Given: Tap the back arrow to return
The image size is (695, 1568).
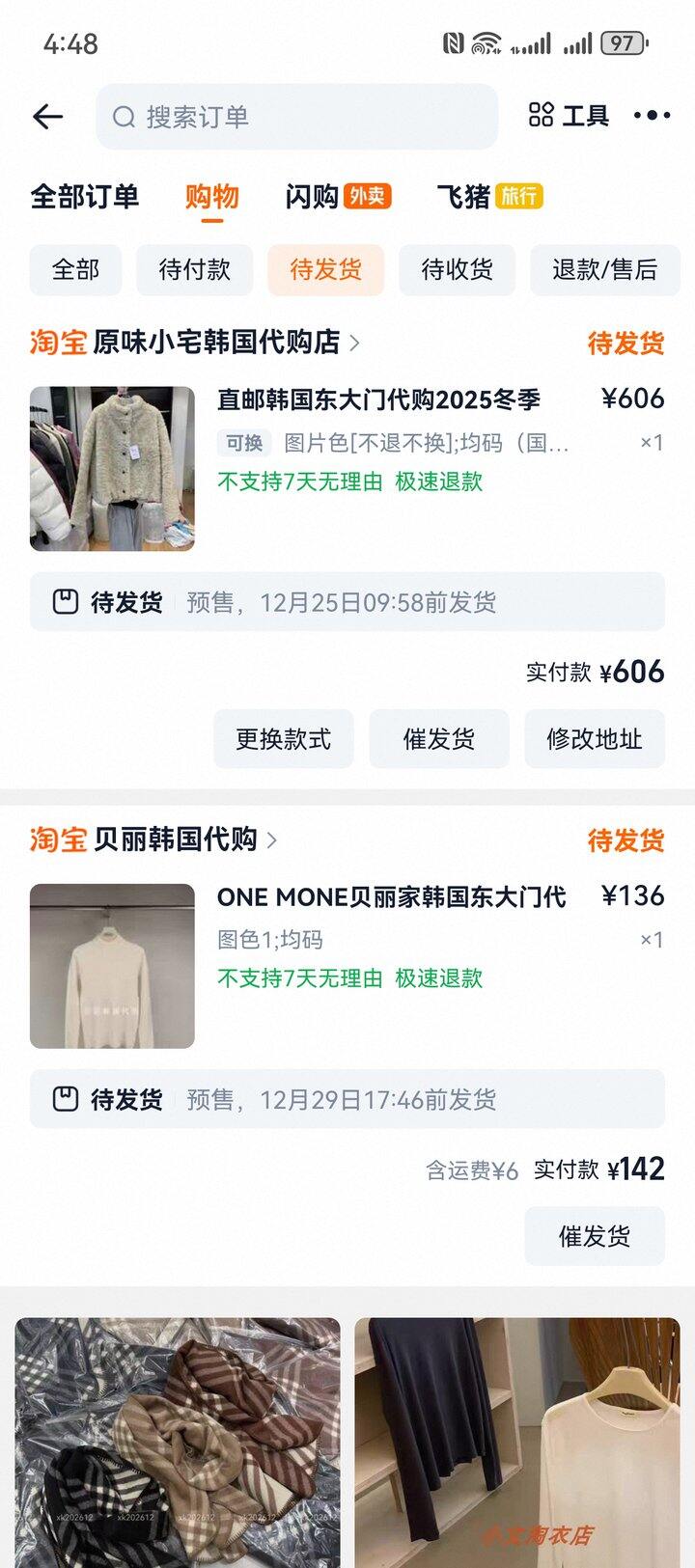Looking at the screenshot, I should coord(47,116).
